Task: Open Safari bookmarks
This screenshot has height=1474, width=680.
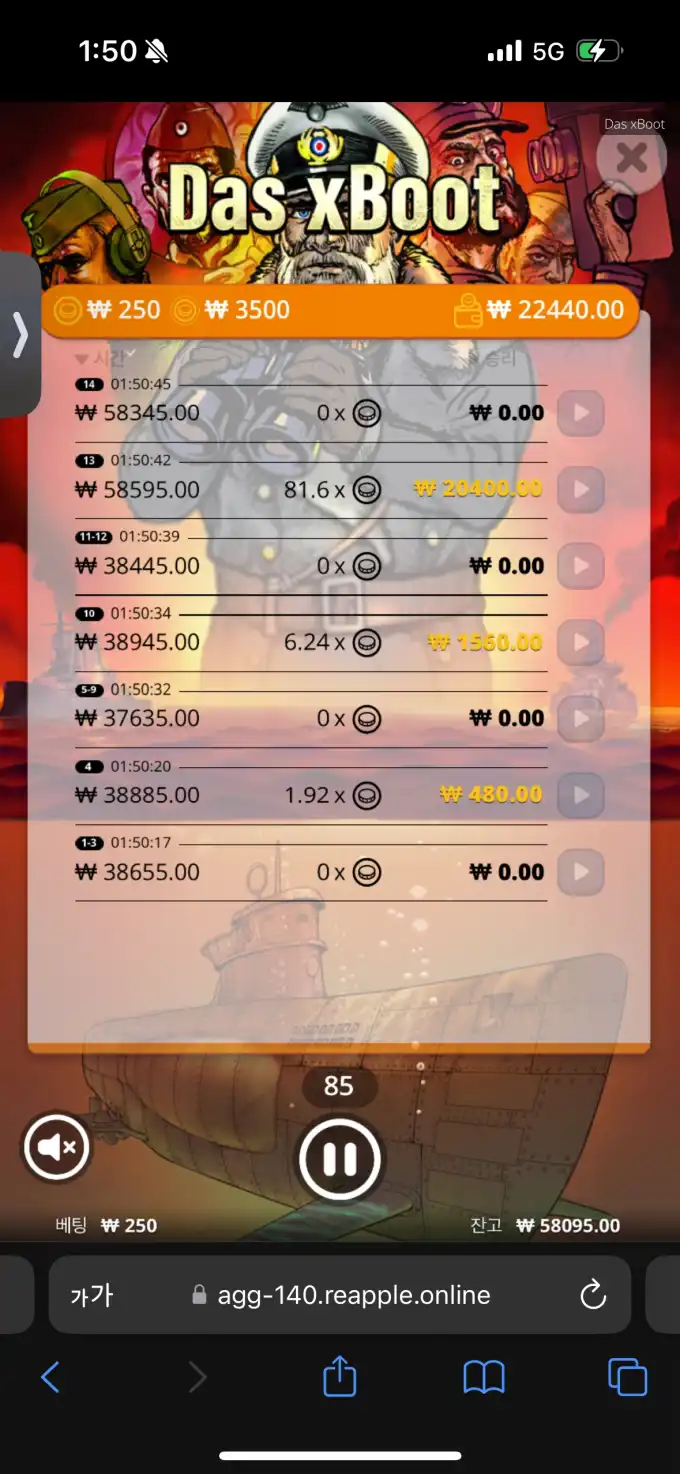Action: pos(484,1378)
